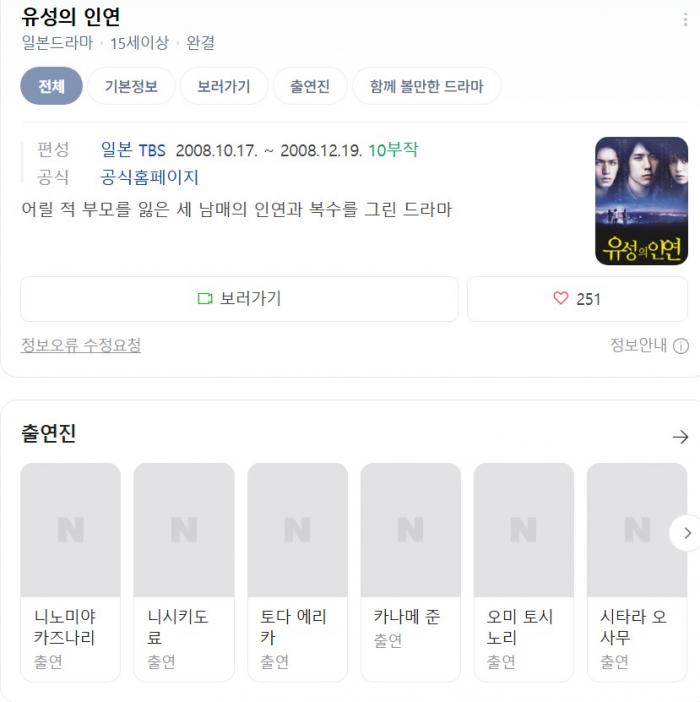View the 유성의 인연 drama poster
This screenshot has width=700, height=702.
tap(641, 201)
